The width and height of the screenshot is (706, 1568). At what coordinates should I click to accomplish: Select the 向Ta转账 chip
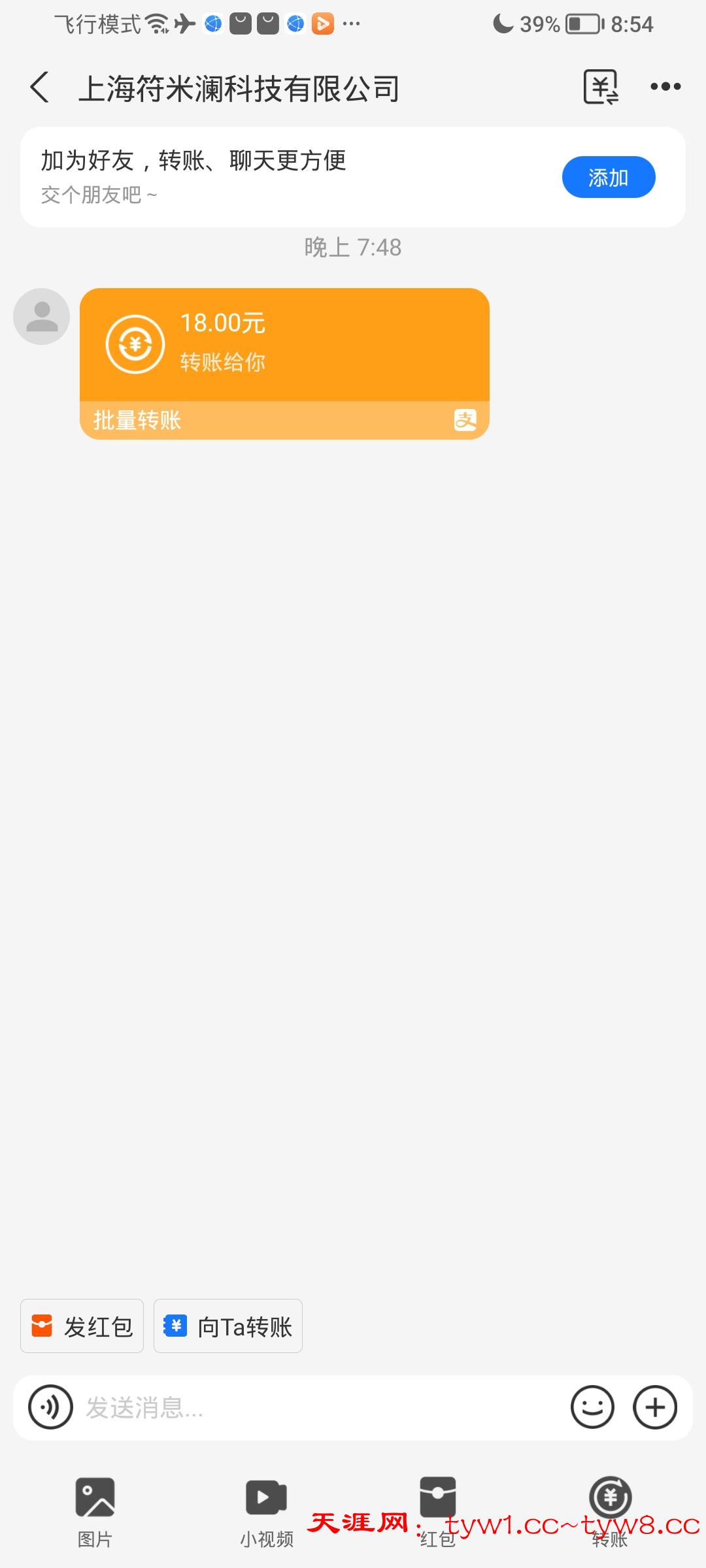pyautogui.click(x=228, y=1327)
